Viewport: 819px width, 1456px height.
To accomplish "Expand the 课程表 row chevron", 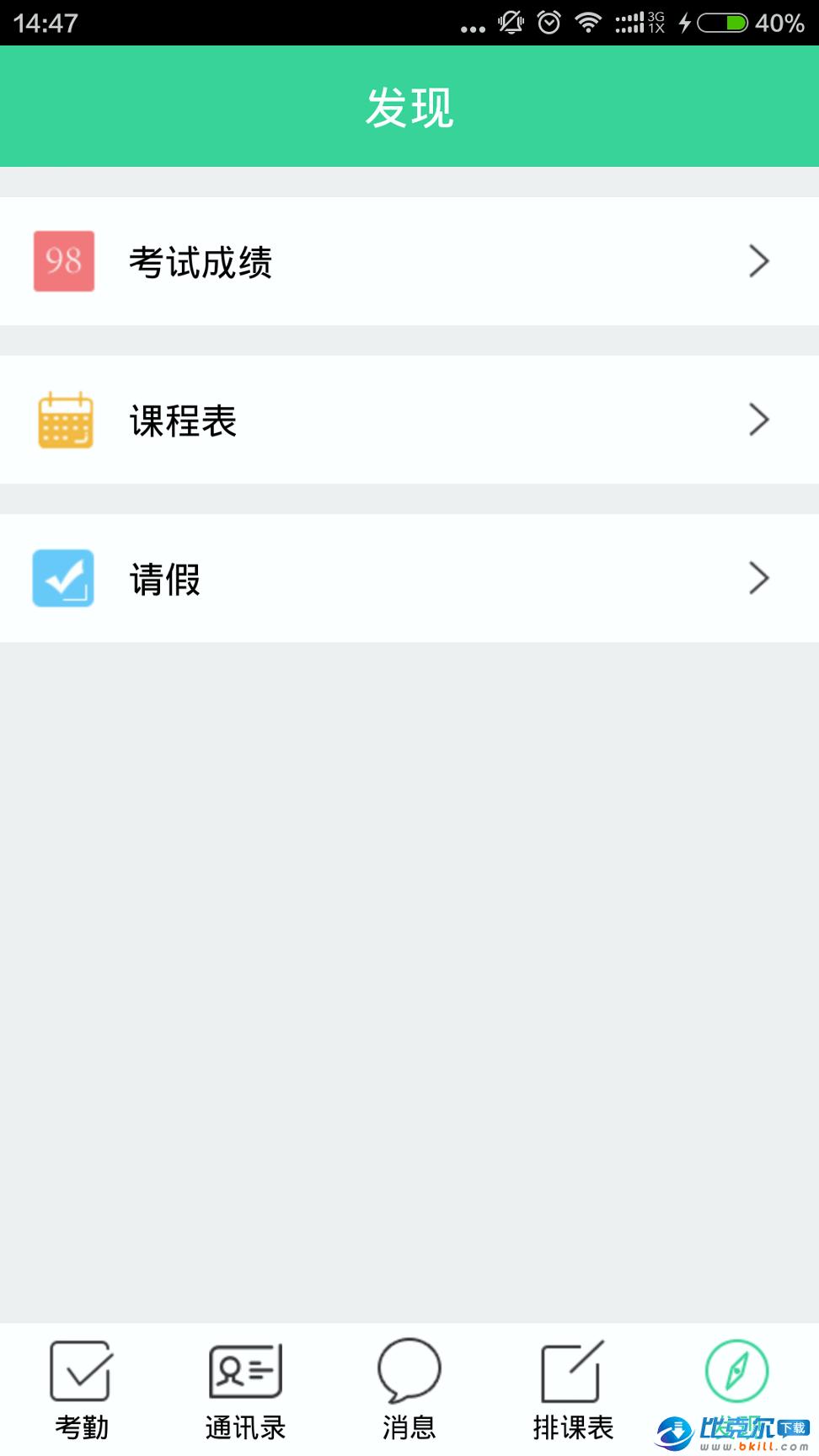I will (x=757, y=419).
